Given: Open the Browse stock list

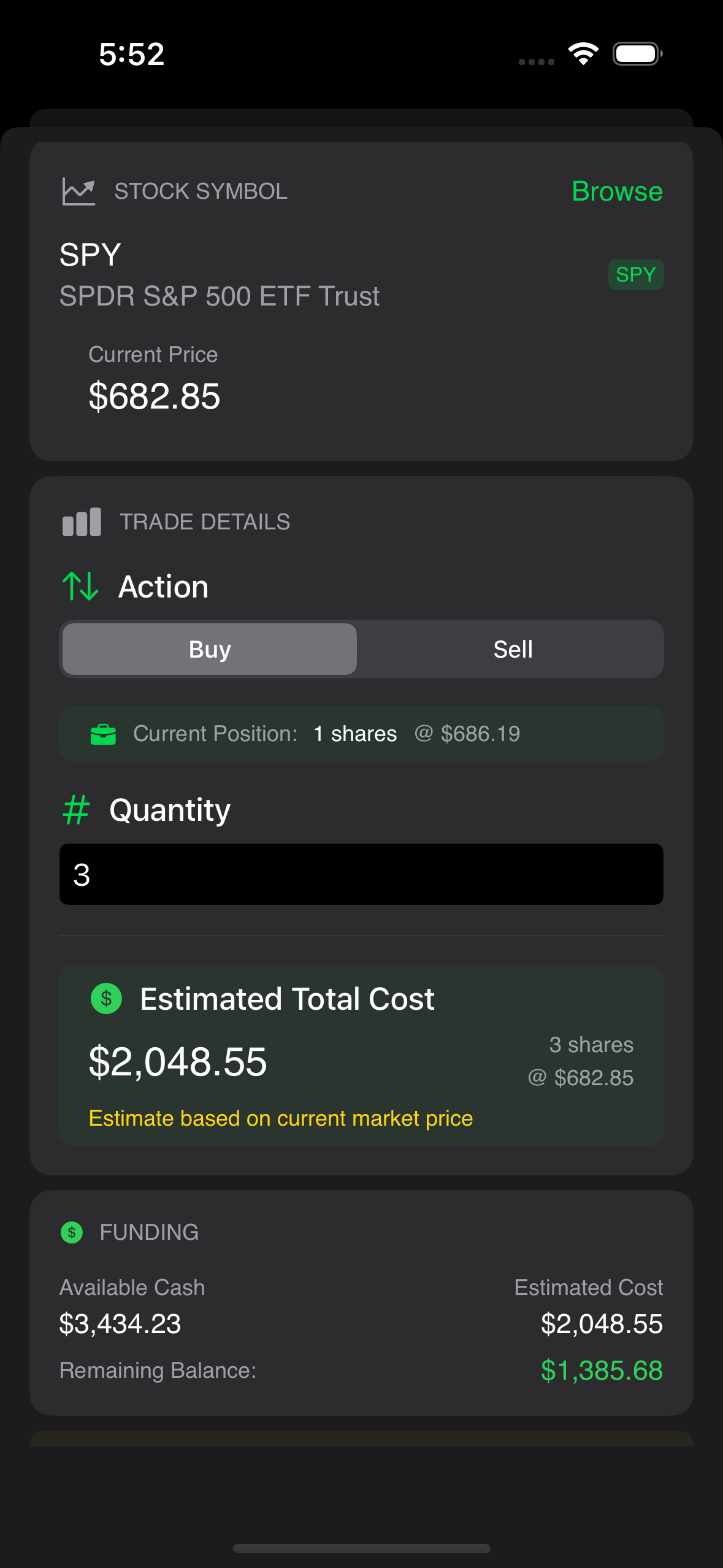Looking at the screenshot, I should (617, 191).
